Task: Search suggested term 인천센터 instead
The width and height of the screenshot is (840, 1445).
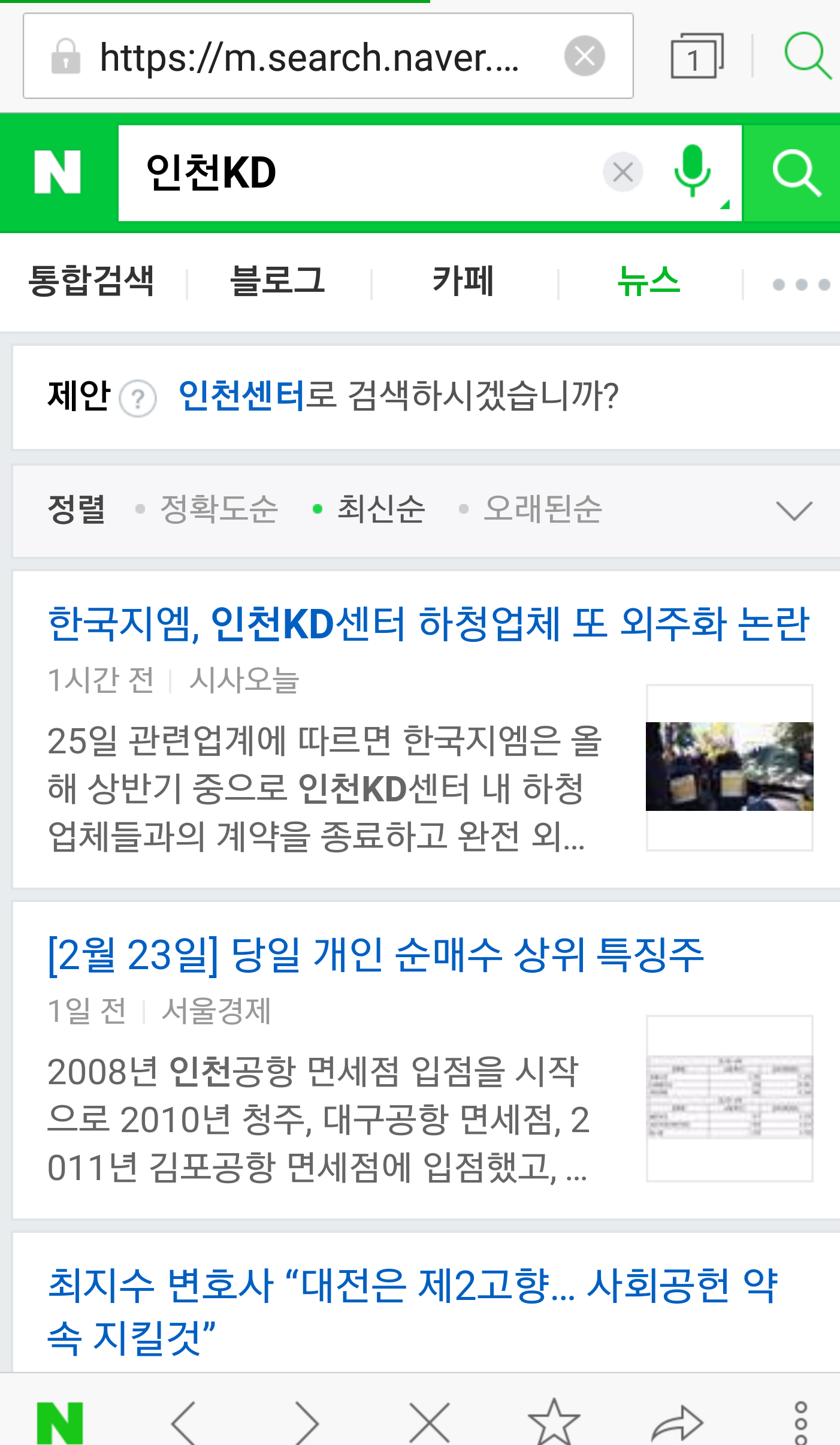Action: click(242, 396)
